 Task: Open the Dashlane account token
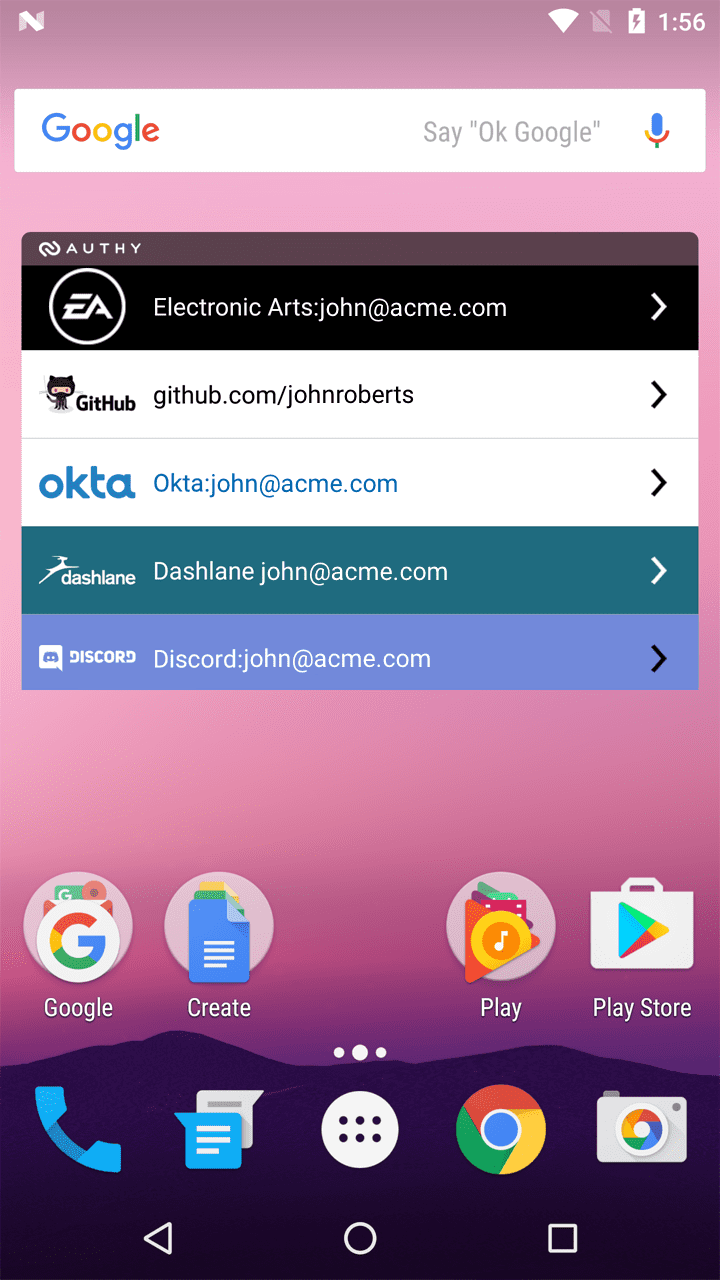click(360, 571)
